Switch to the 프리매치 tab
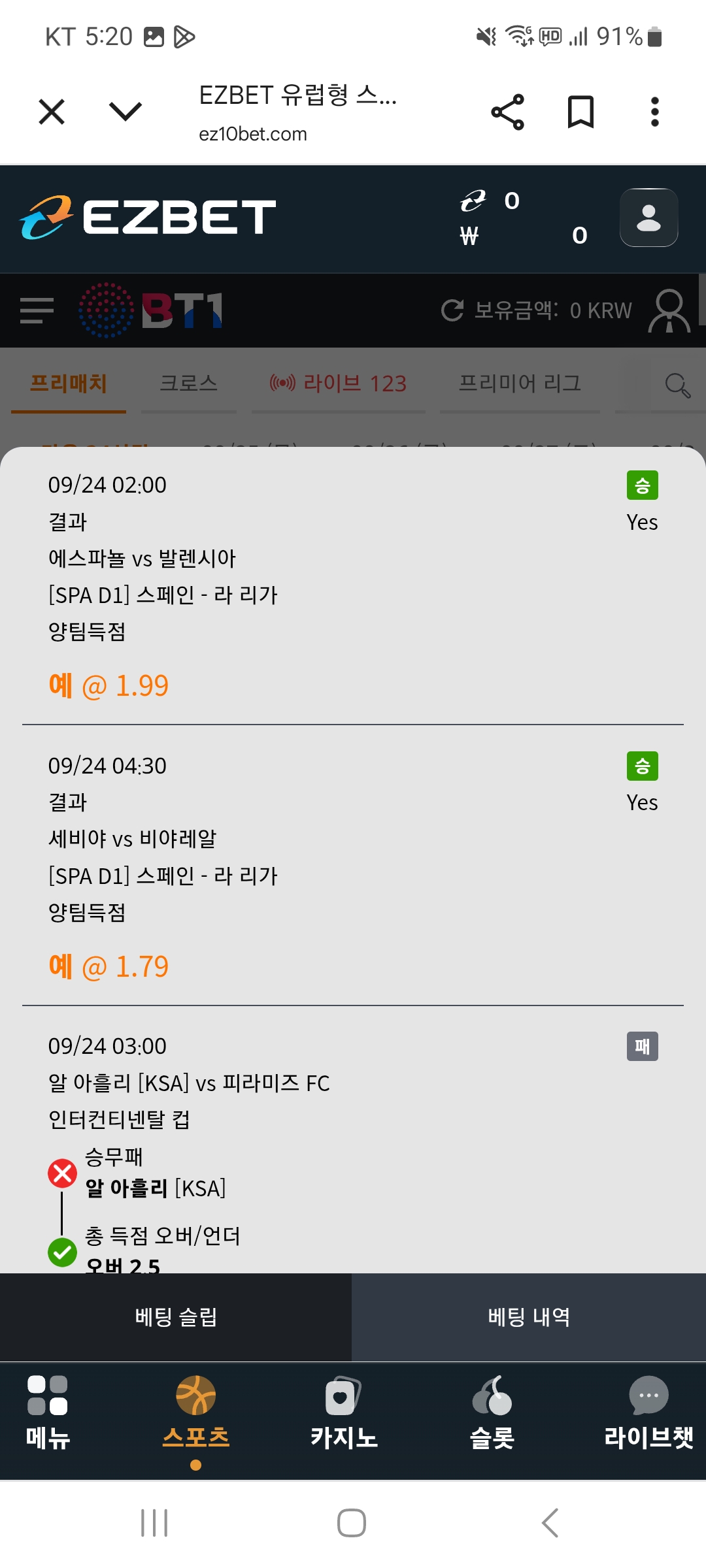The height and width of the screenshot is (1568, 706). coord(69,384)
